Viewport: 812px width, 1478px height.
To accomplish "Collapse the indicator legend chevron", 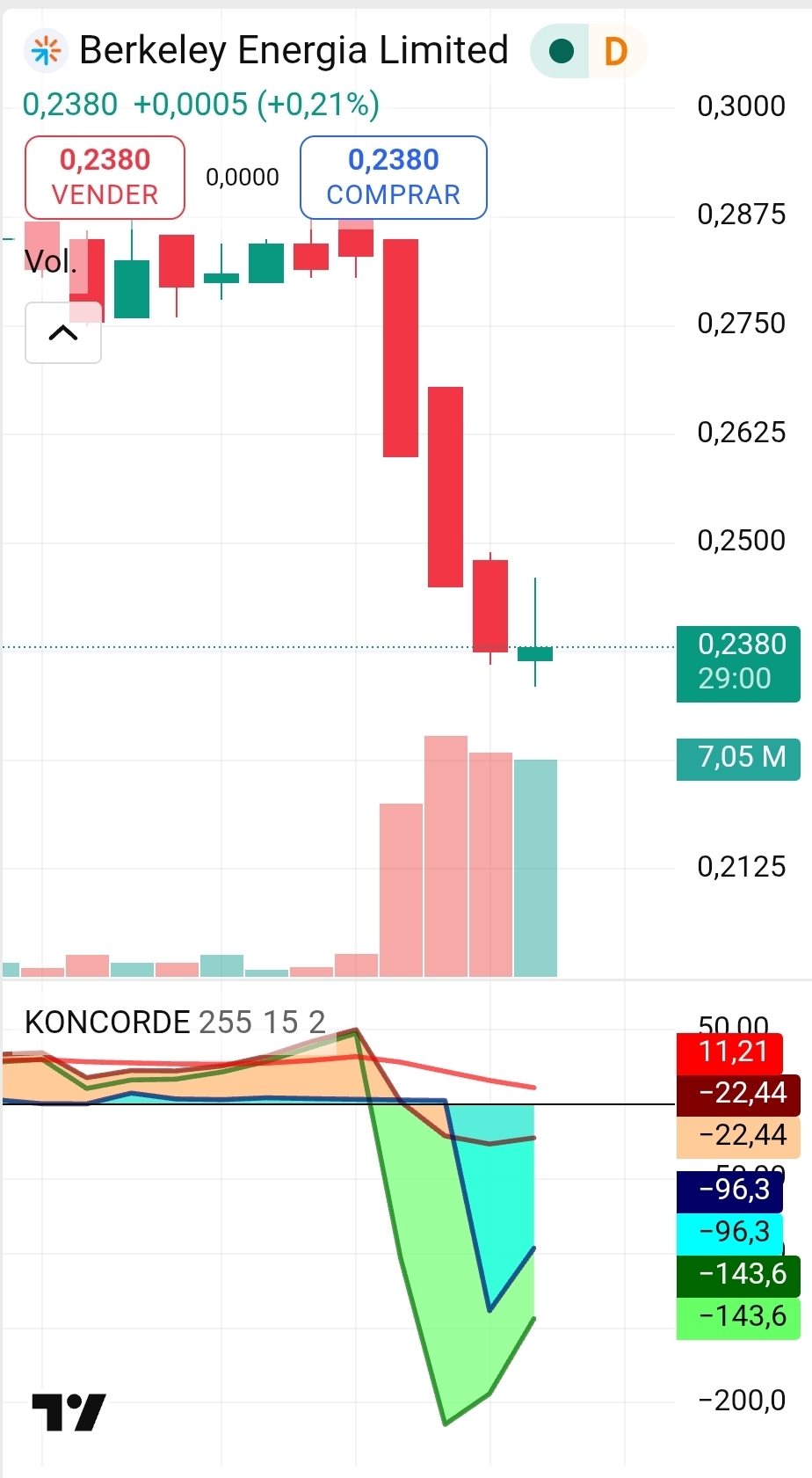I will (x=63, y=332).
